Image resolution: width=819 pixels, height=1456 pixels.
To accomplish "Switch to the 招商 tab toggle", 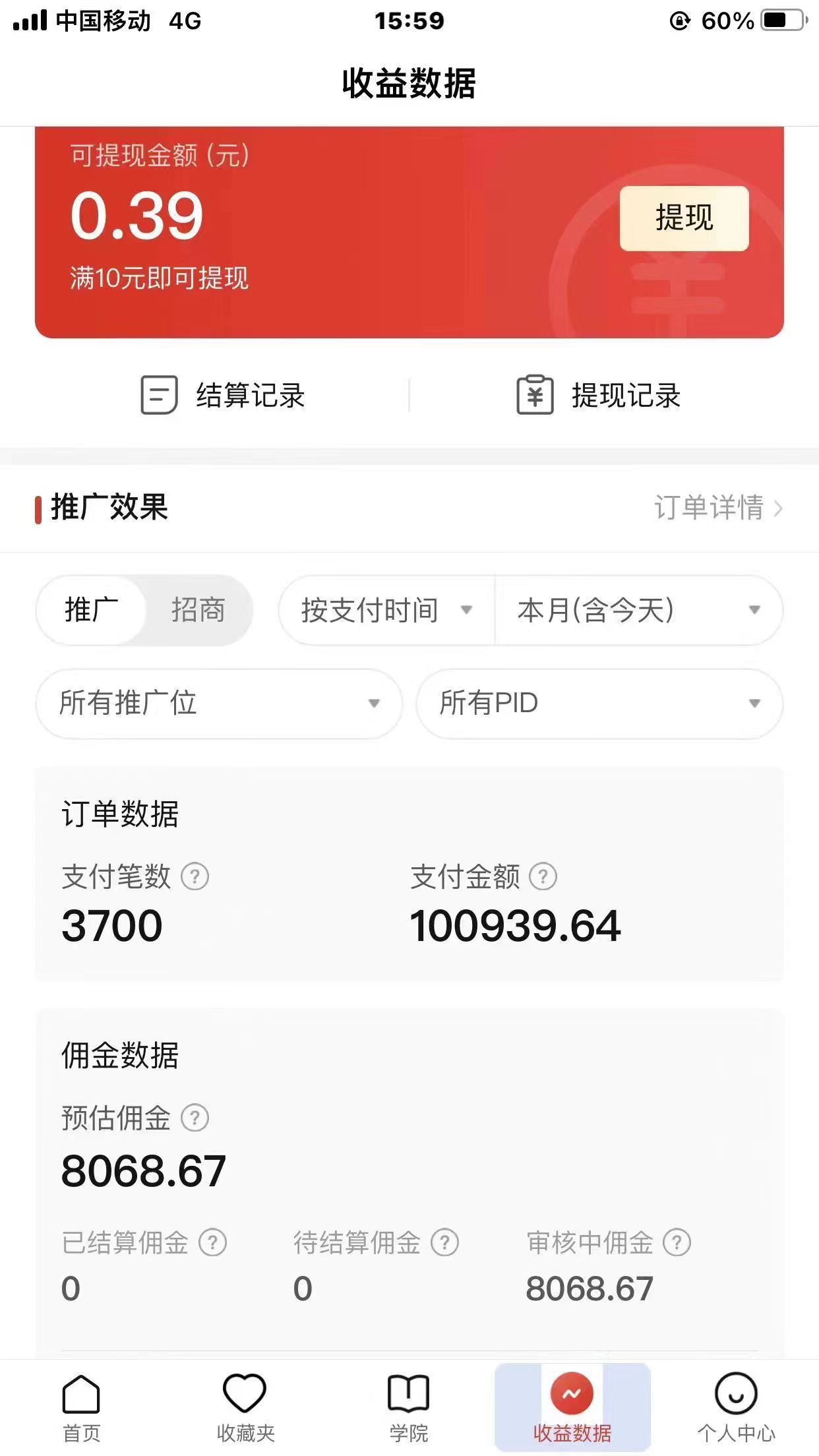I will [198, 610].
